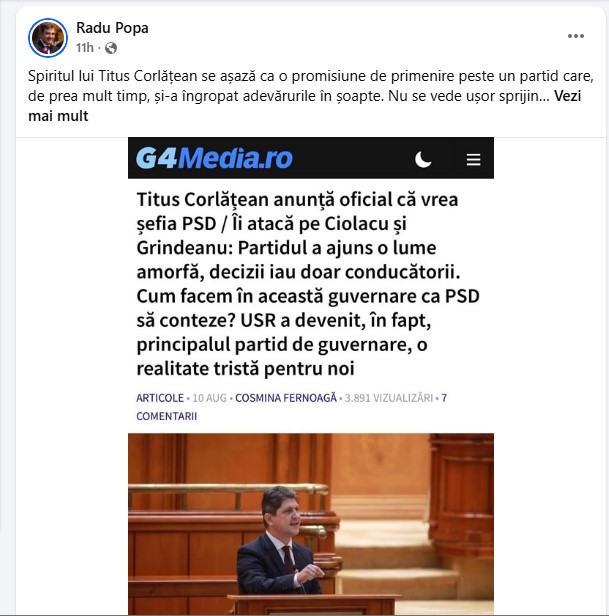Screen dimensions: 609x616
Task: Open the 11h post timestamp
Action: click(85, 47)
